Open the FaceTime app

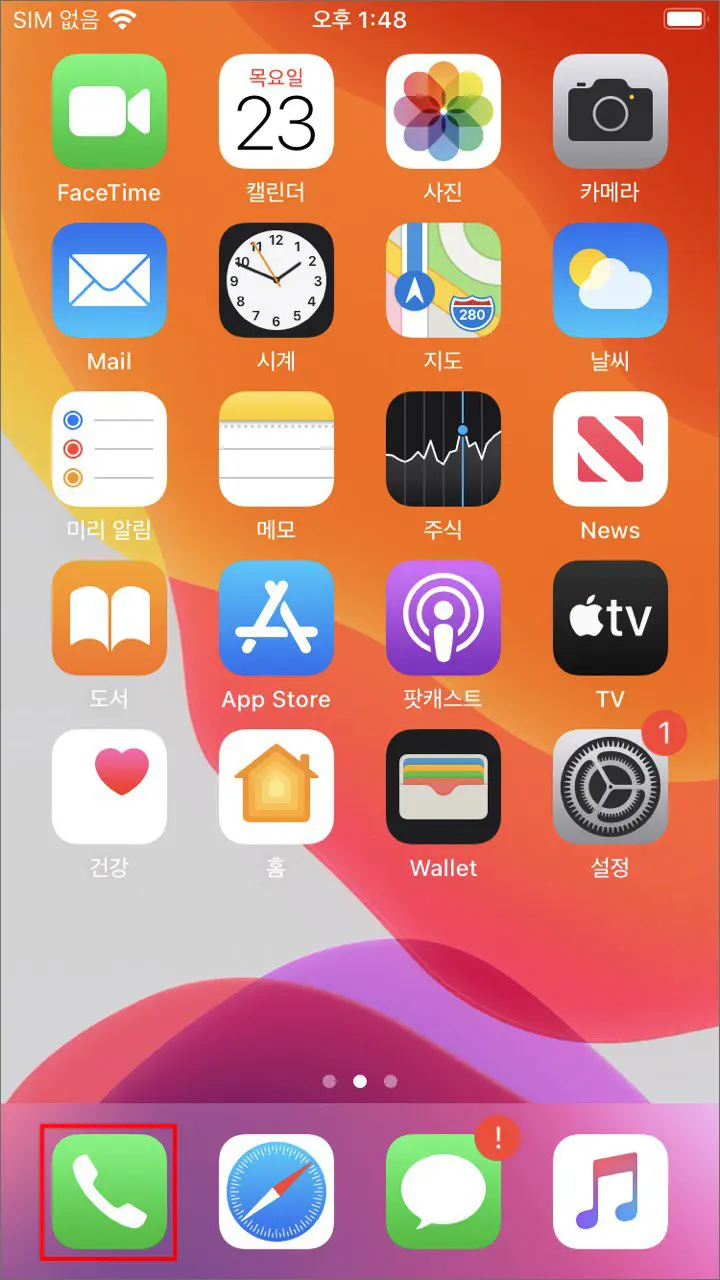tap(109, 111)
